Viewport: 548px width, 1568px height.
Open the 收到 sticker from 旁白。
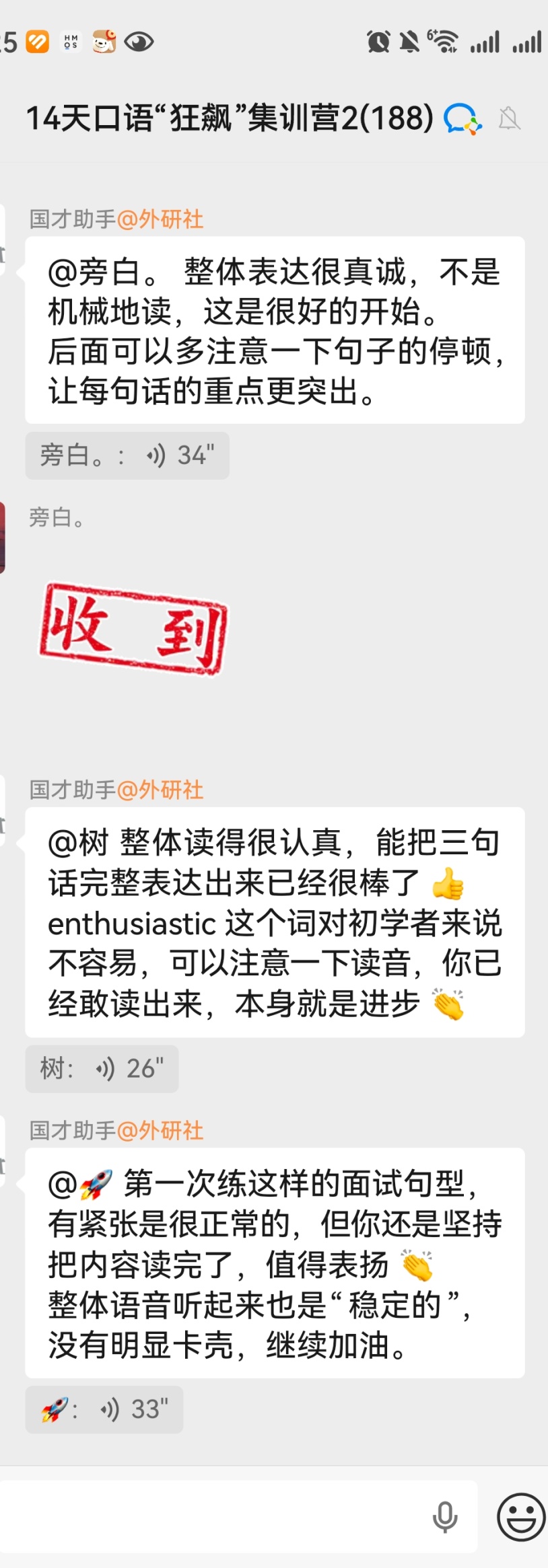[133, 628]
